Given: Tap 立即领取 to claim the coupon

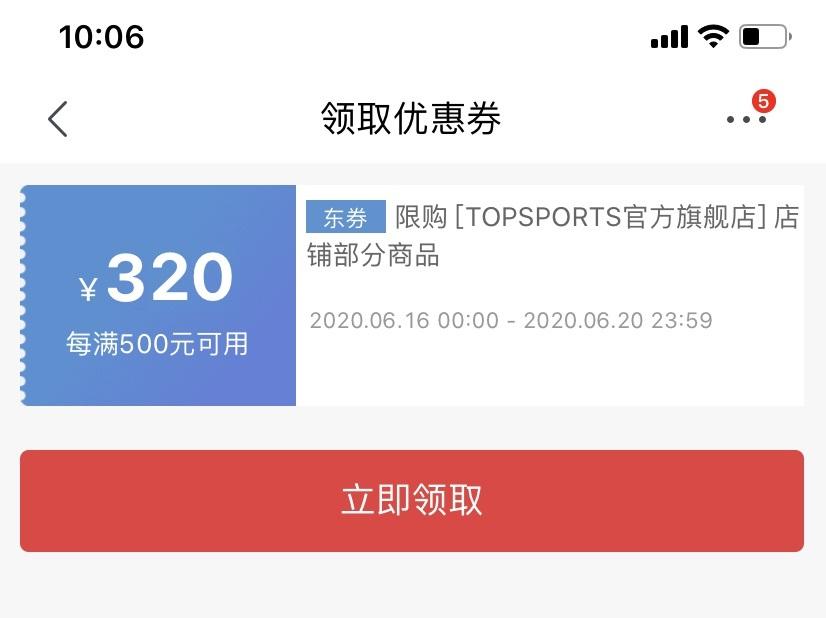Looking at the screenshot, I should pyautogui.click(x=412, y=500).
